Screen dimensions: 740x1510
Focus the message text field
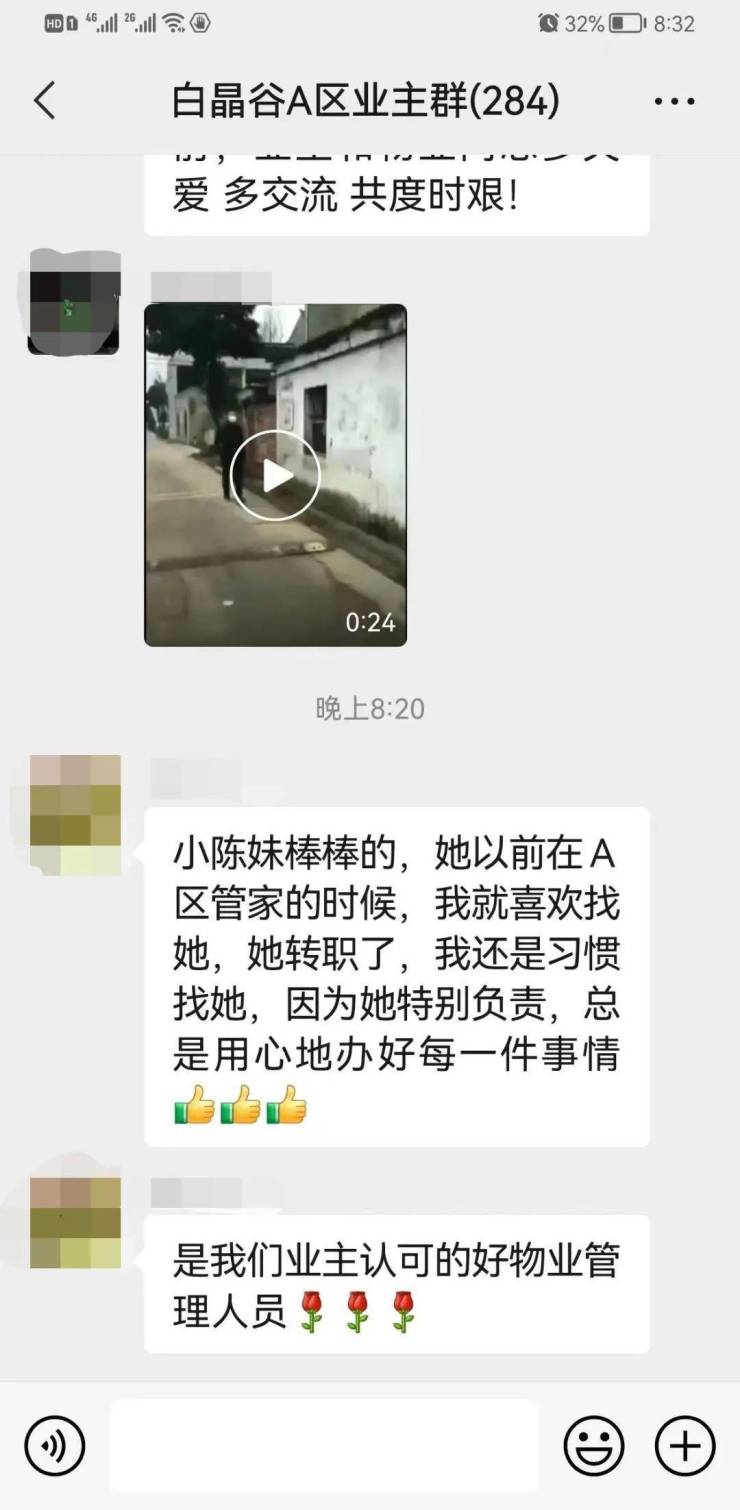pos(323,1446)
